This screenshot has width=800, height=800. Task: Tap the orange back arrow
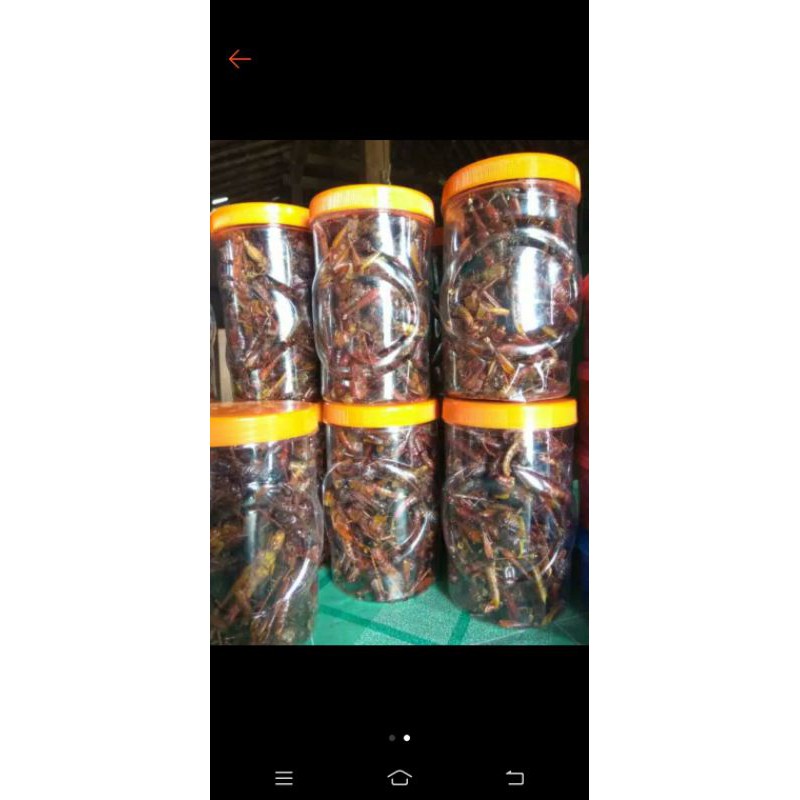pos(239,59)
